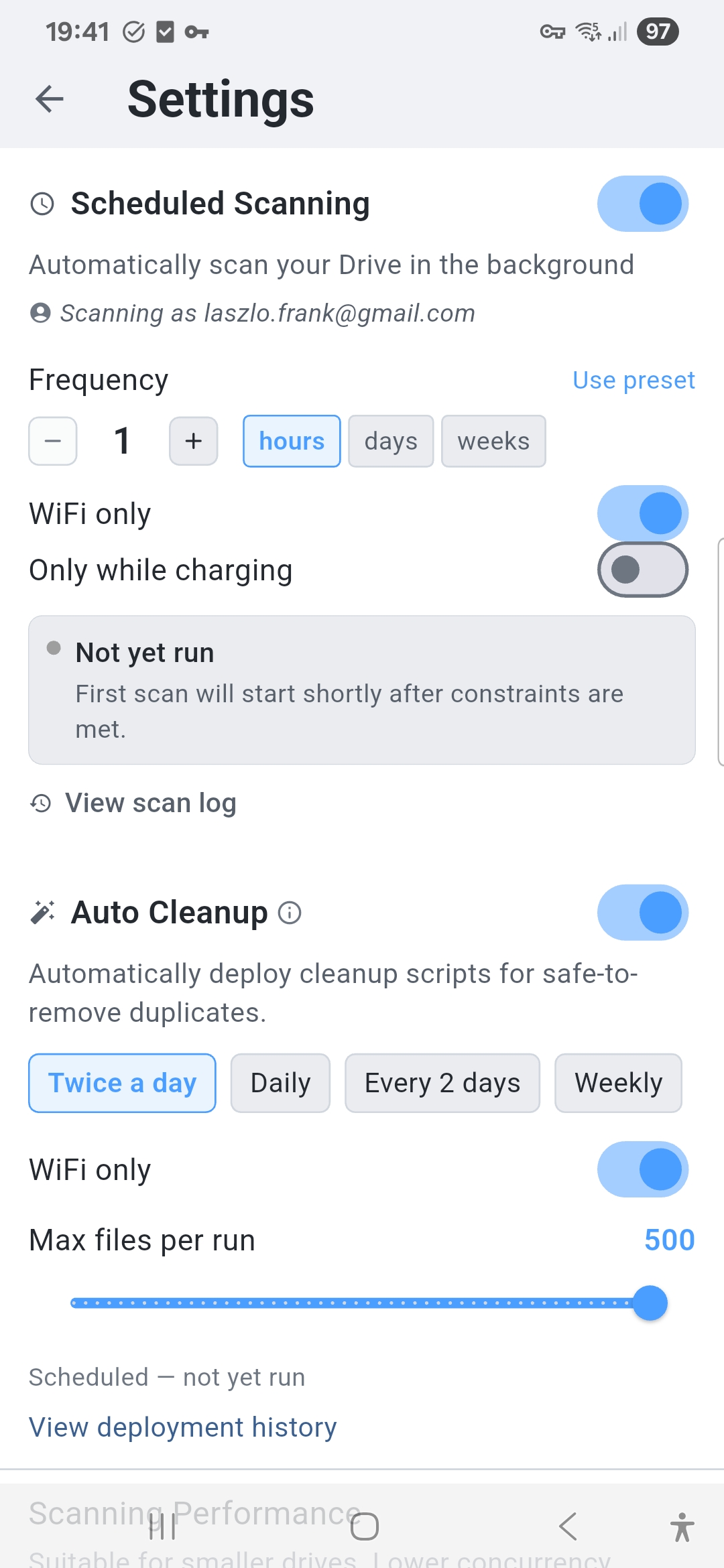The width and height of the screenshot is (724, 1568).
Task: Select the weeks frequency unit
Action: pyautogui.click(x=493, y=441)
